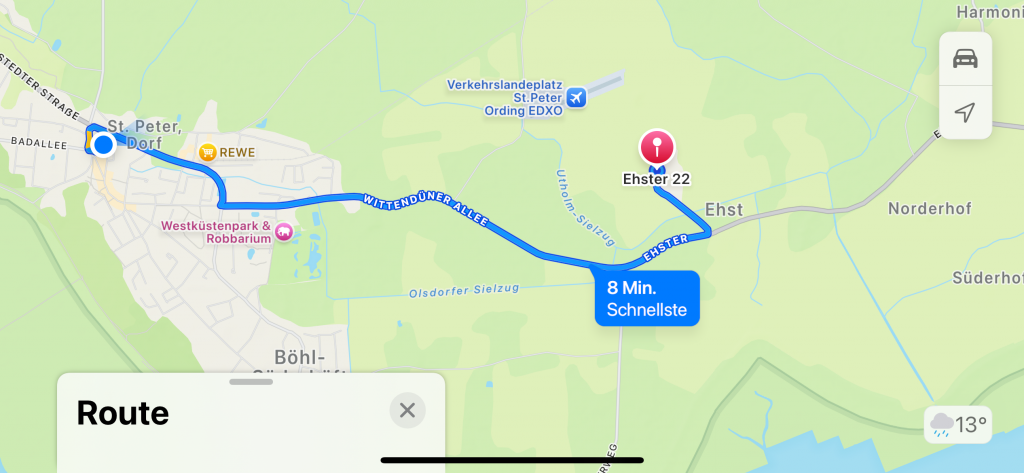The width and height of the screenshot is (1024, 473).
Task: Open the 13° weather widget
Action: point(958,425)
